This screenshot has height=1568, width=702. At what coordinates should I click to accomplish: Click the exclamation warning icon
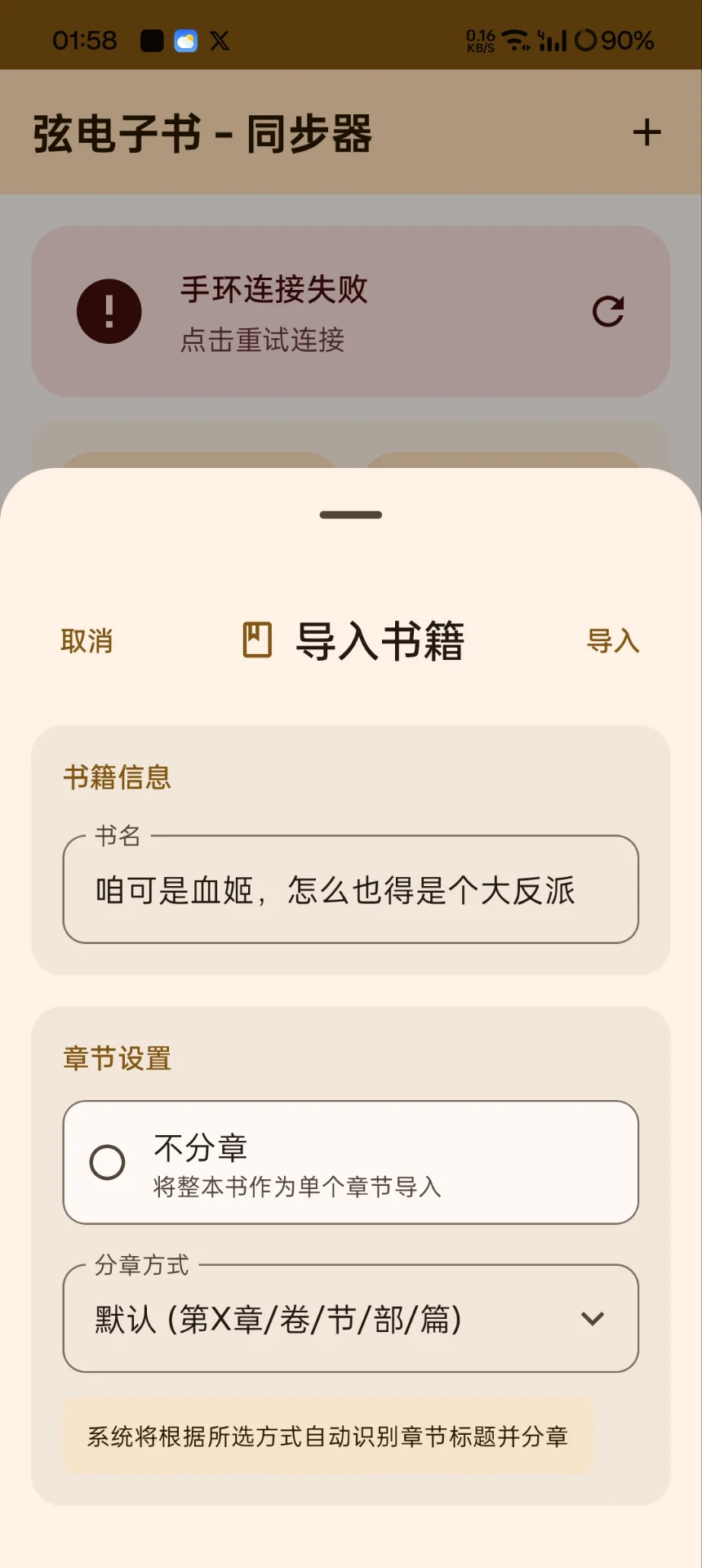(109, 311)
